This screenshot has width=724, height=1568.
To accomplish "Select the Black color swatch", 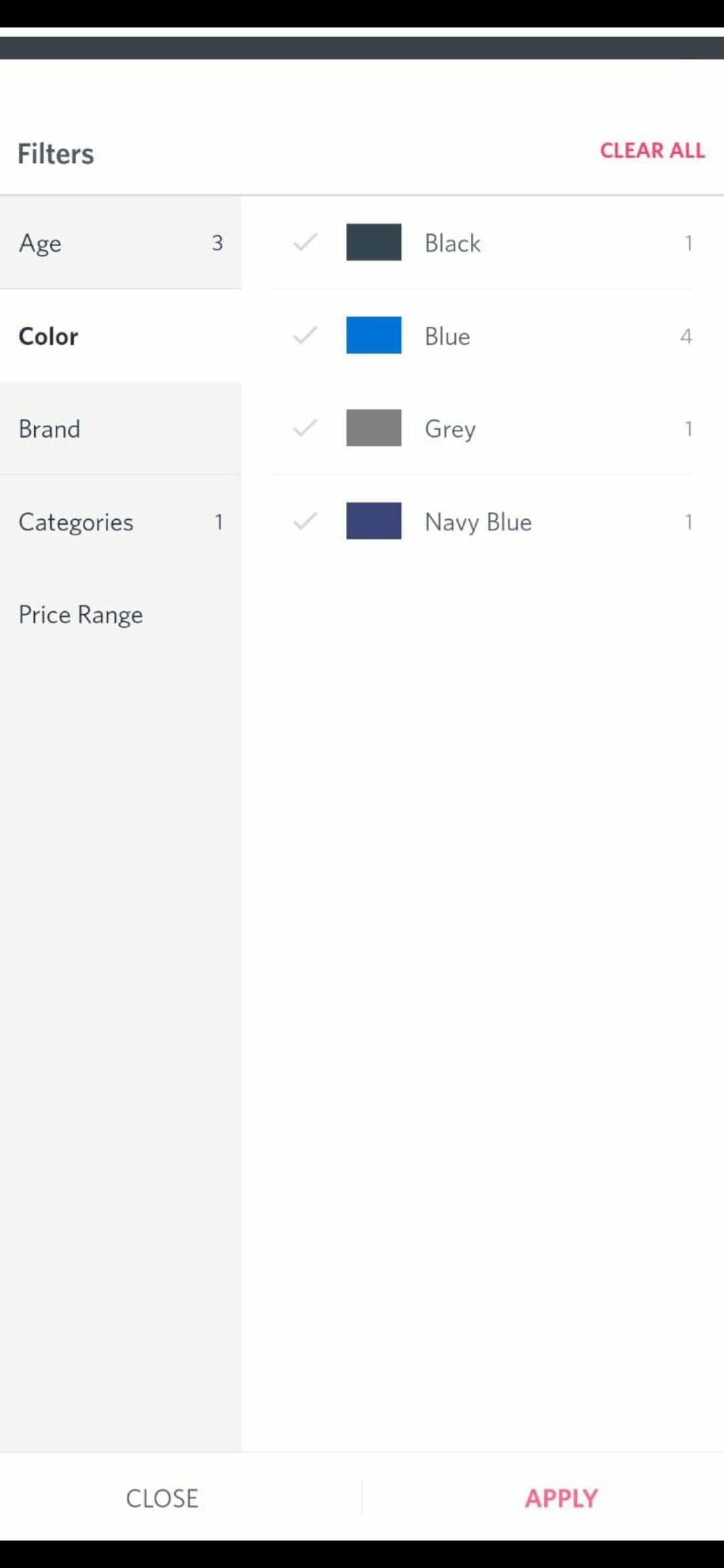I will coord(373,243).
